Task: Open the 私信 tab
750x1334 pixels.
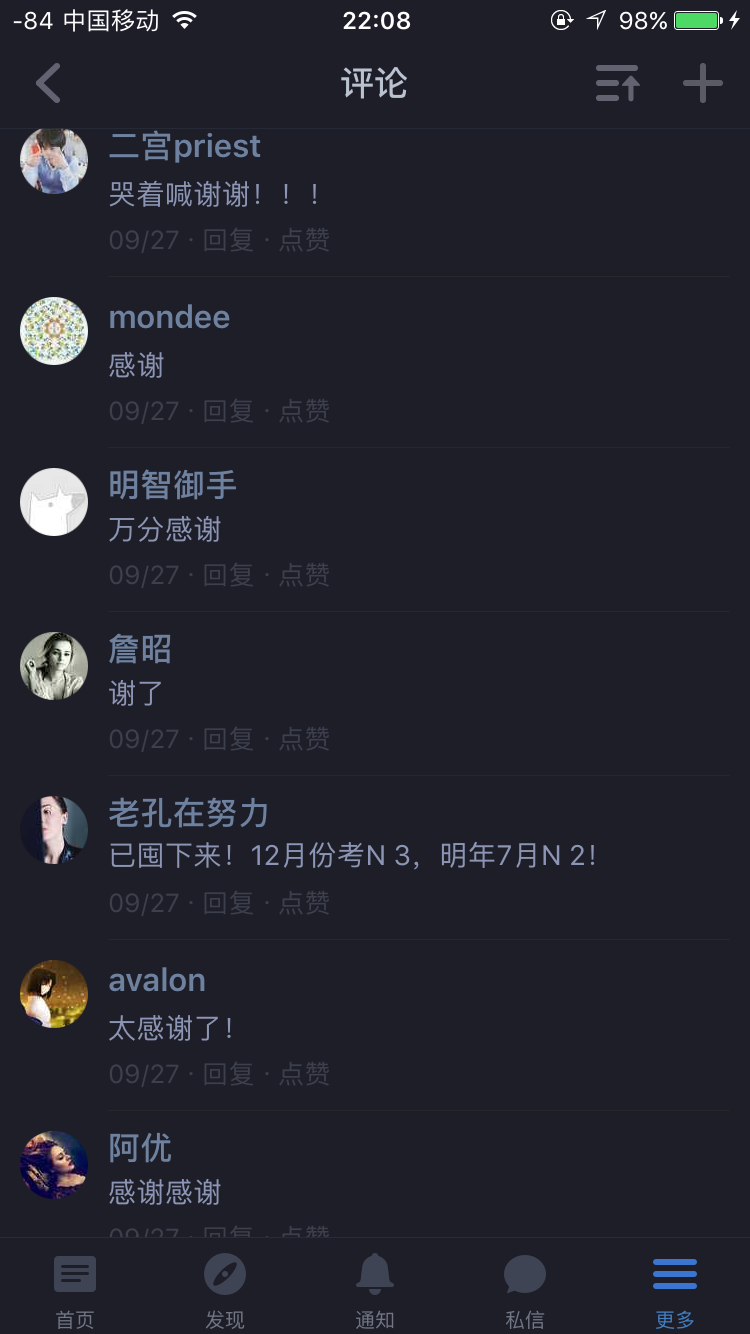Action: point(525,1289)
